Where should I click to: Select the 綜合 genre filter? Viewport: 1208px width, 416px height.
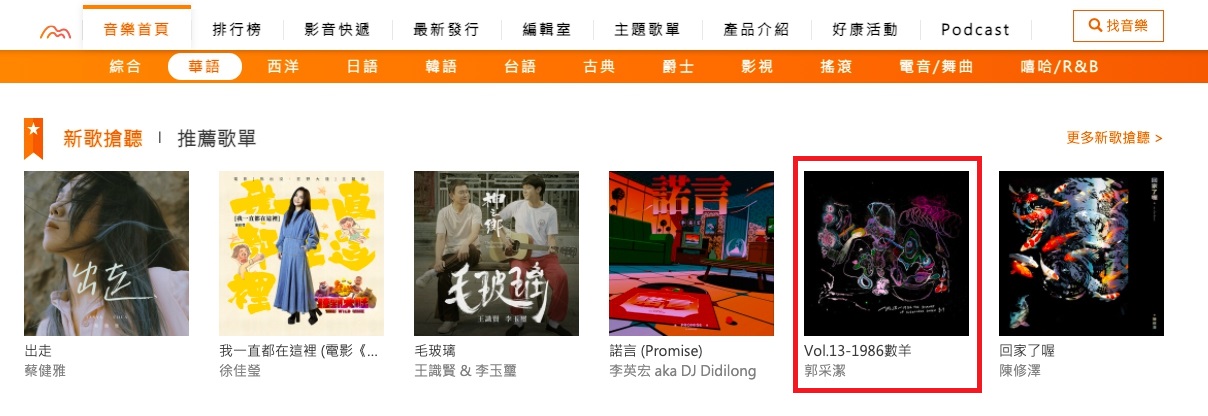(125, 67)
